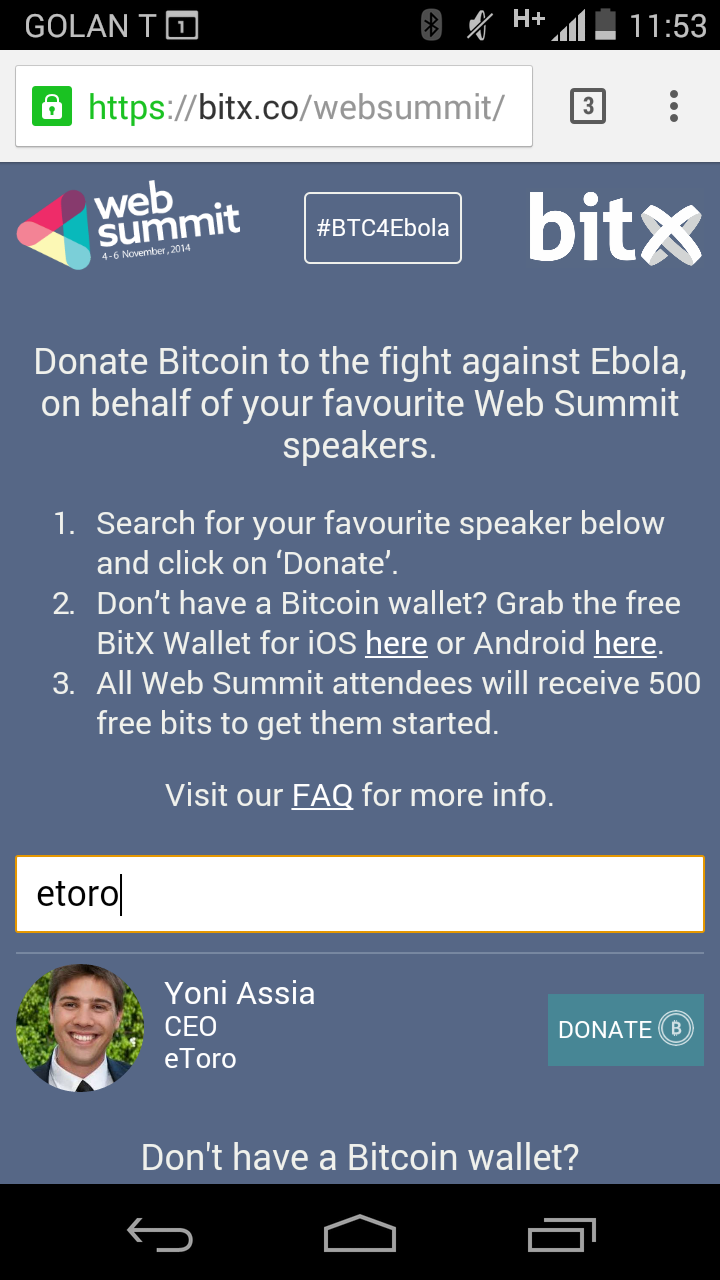Go to the phone's home screen
The height and width of the screenshot is (1280, 720).
(x=360, y=1234)
